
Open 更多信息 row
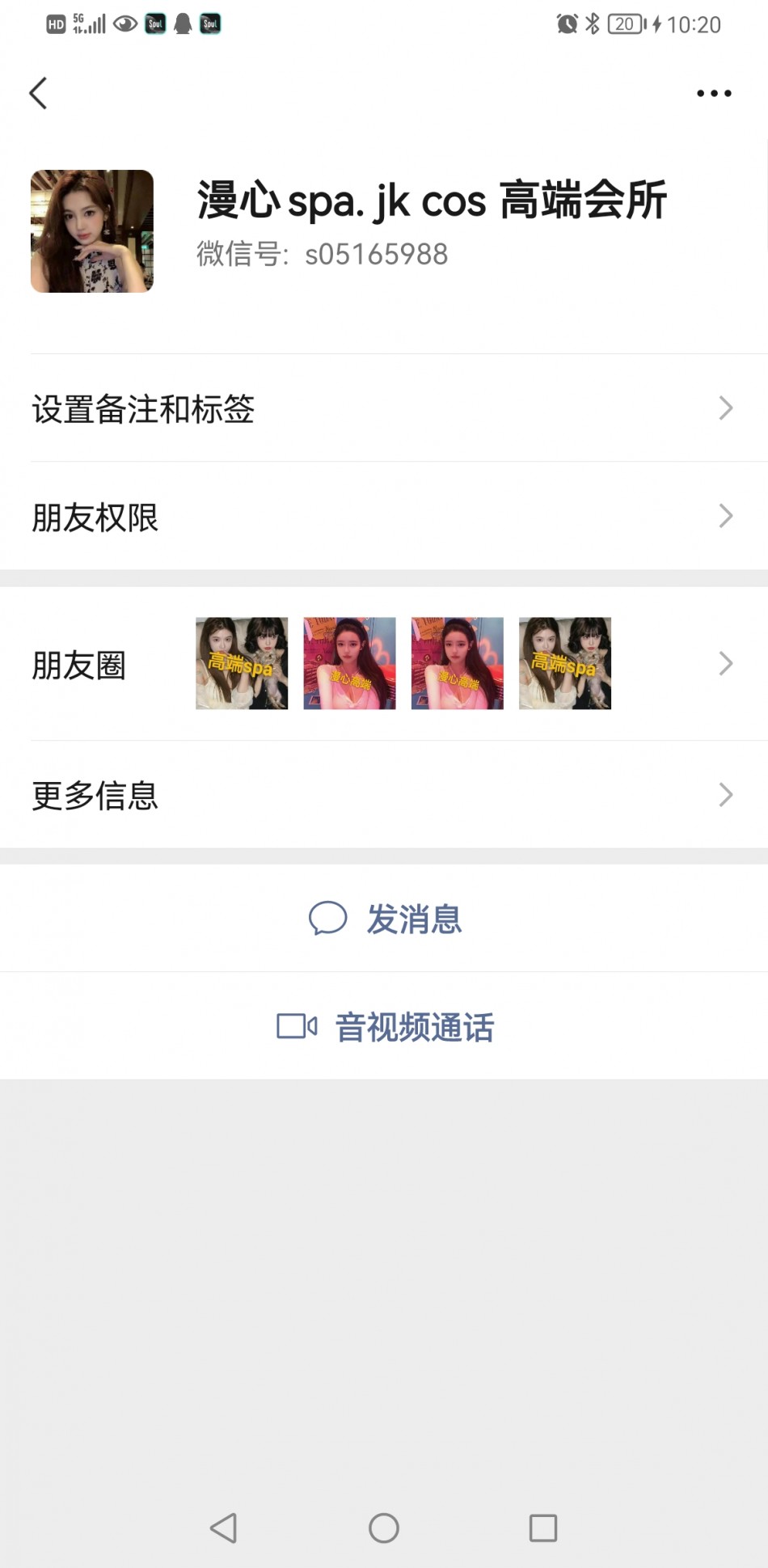pos(384,795)
